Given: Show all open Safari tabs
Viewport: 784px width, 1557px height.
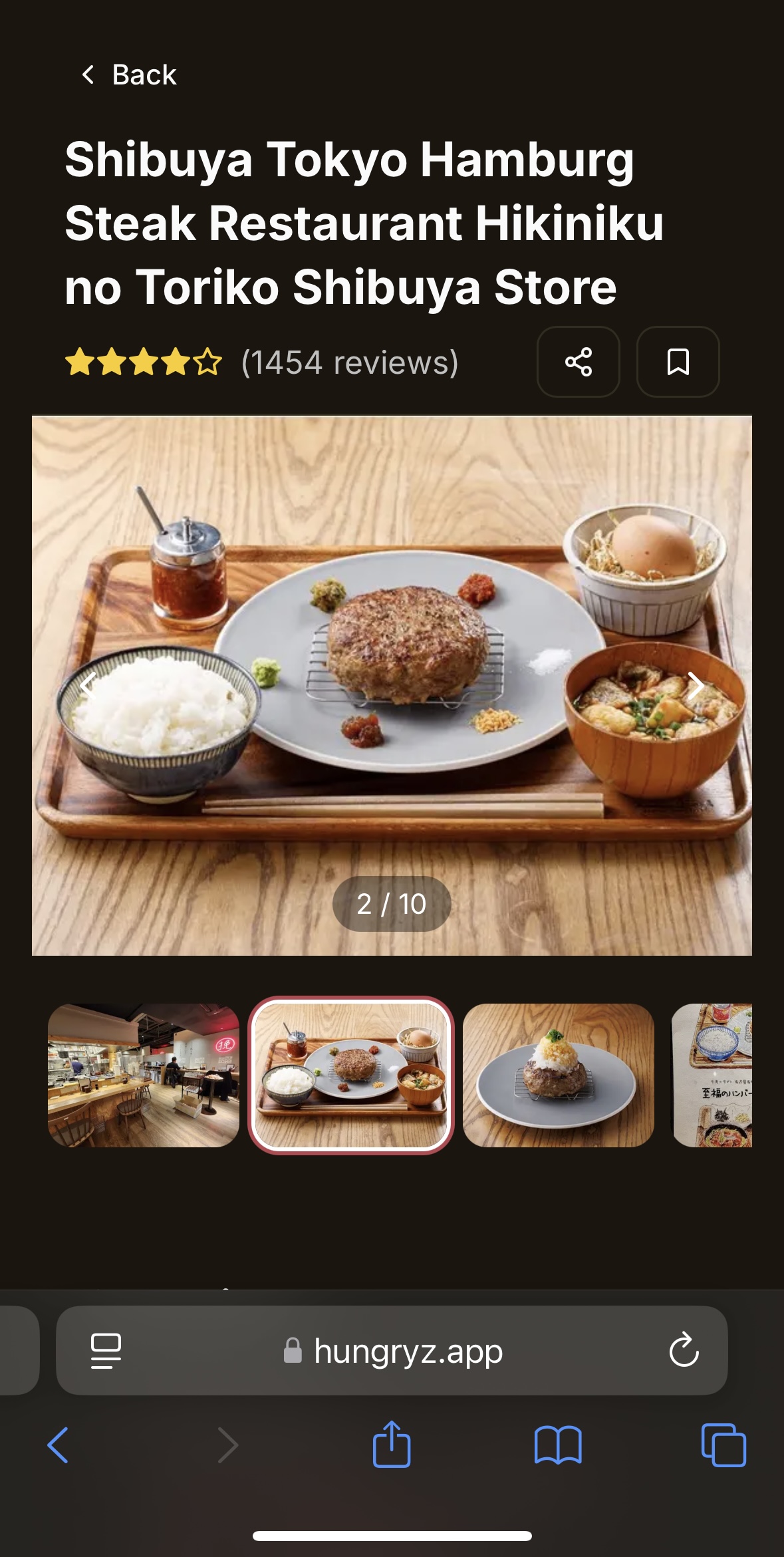Looking at the screenshot, I should (x=723, y=1445).
